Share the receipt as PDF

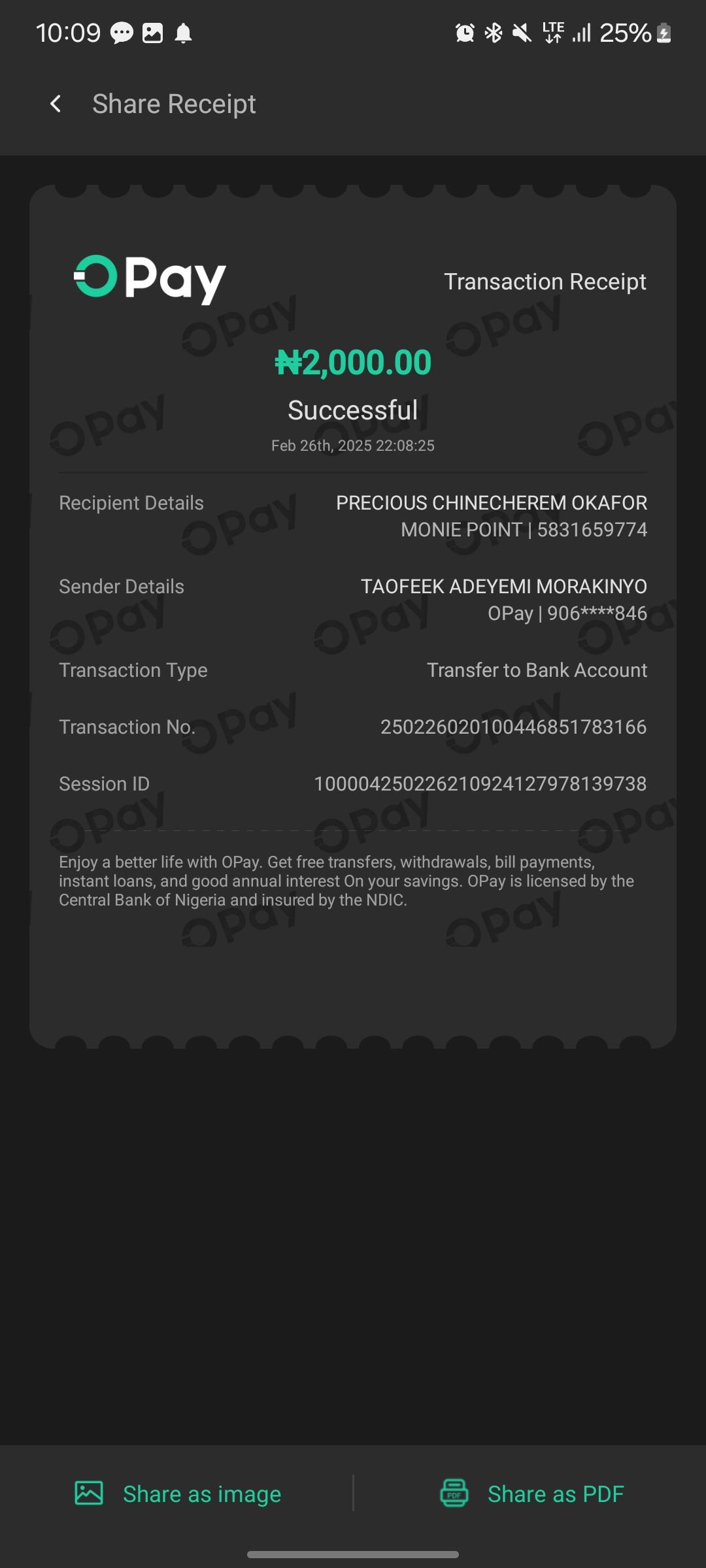tap(532, 1494)
